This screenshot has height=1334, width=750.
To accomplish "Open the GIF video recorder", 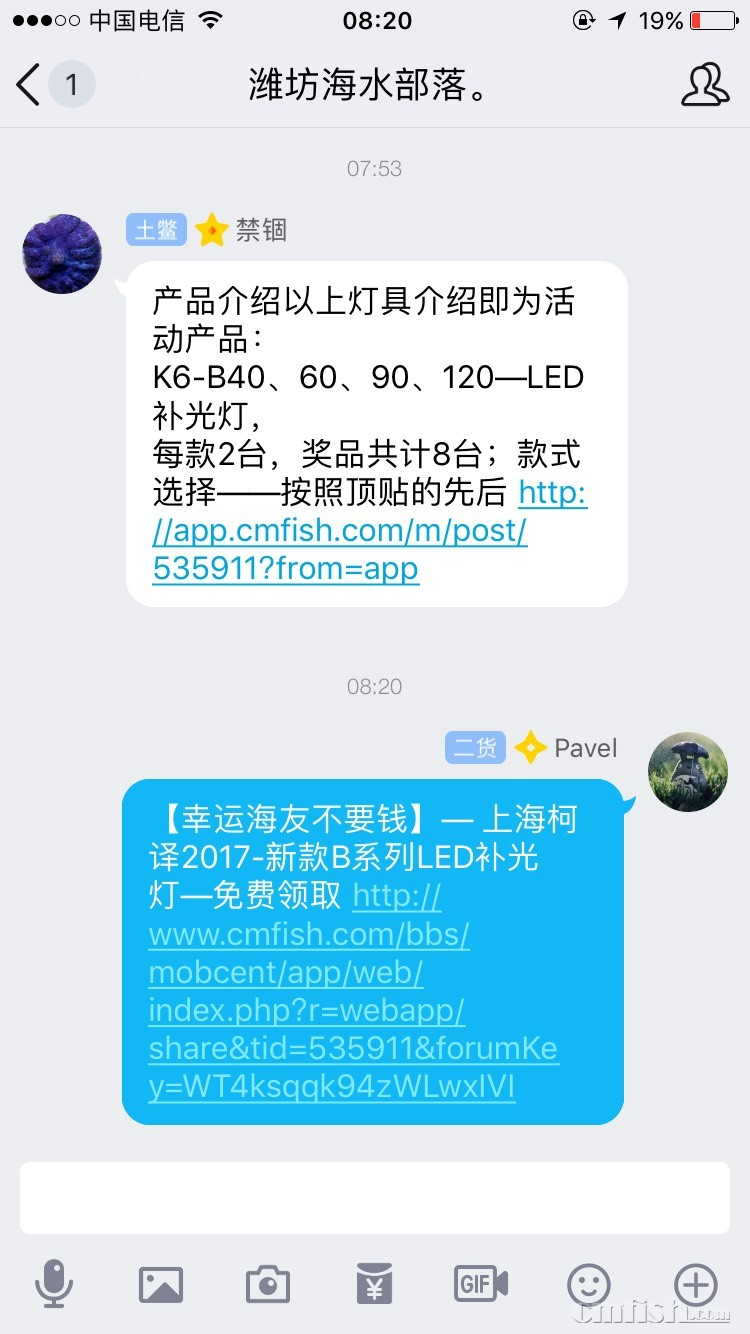I will (481, 1284).
